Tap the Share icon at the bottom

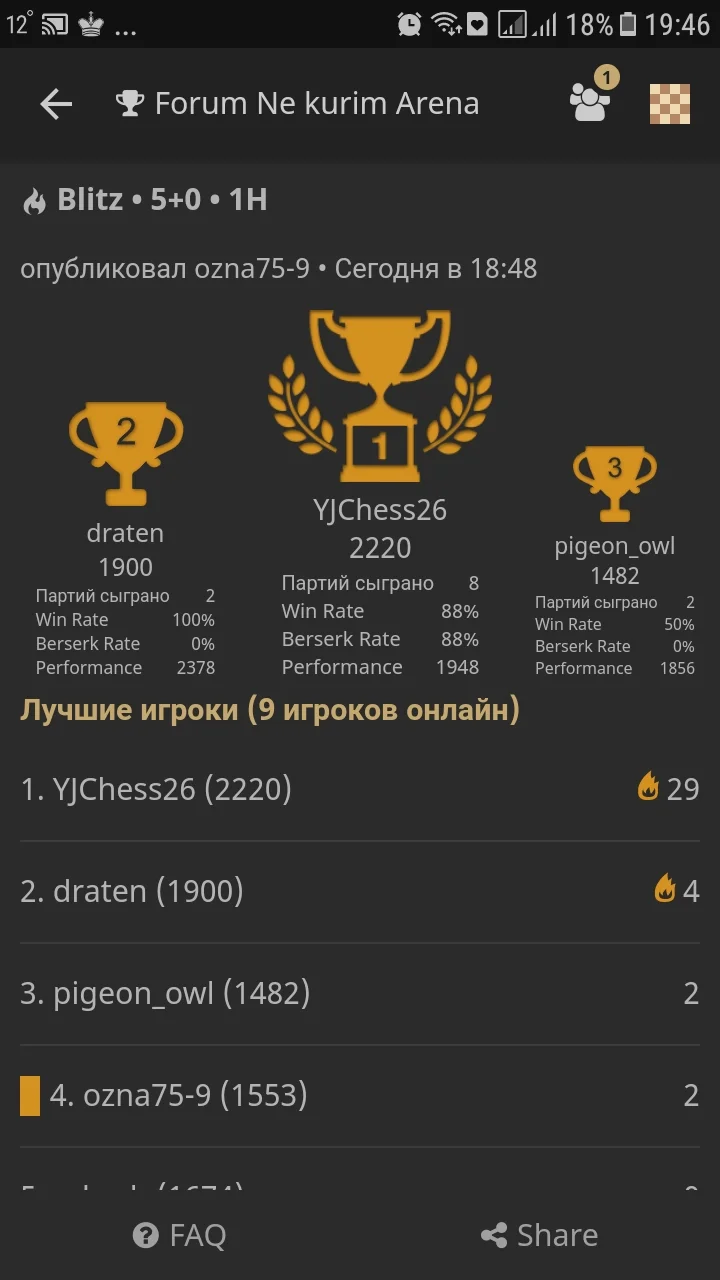click(x=494, y=1234)
